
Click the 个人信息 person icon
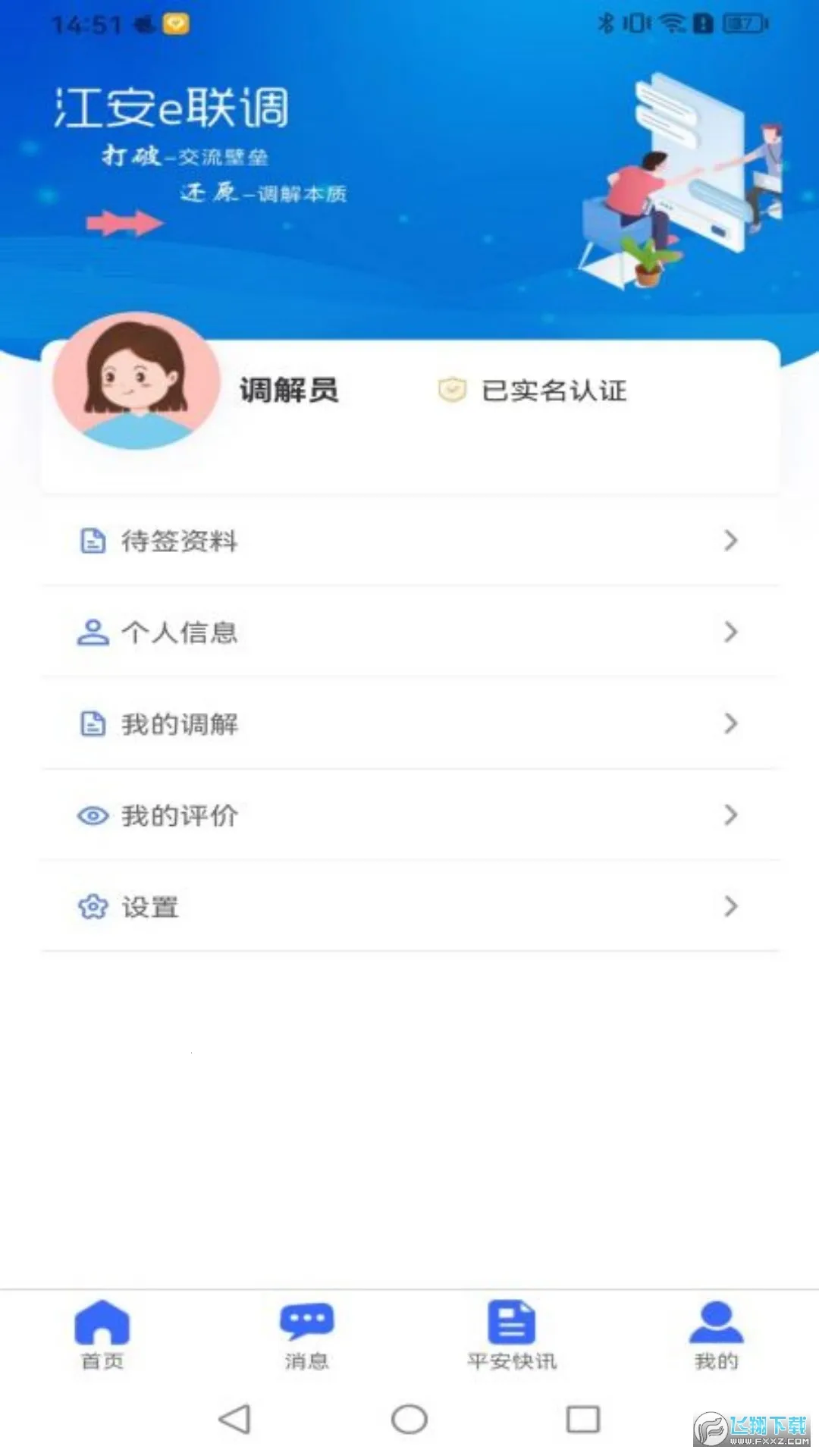pos(93,632)
